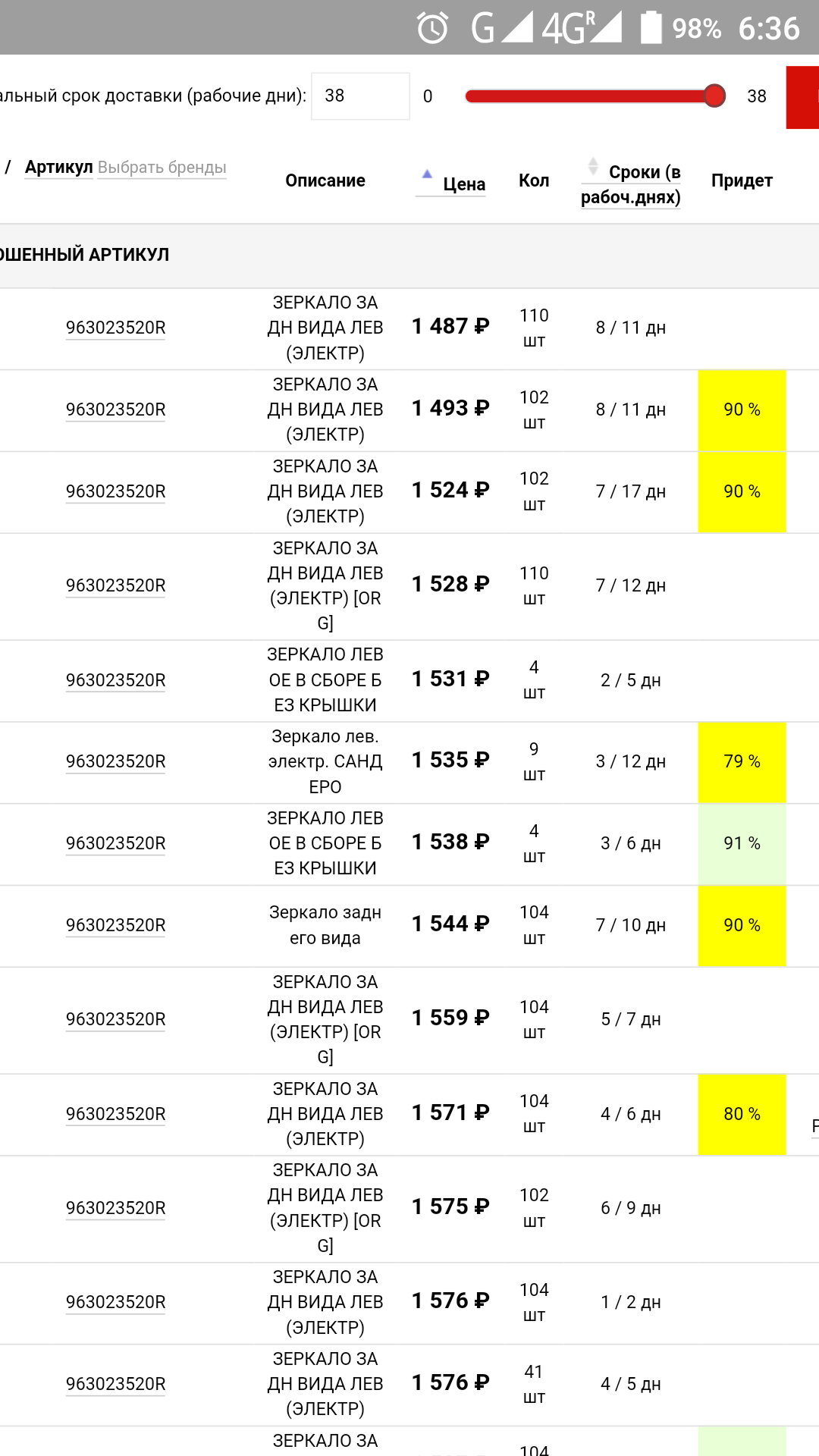Image resolution: width=819 pixels, height=1456 pixels.
Task: Open article 963023520R priced 1 528 ₽
Action: tap(115, 585)
